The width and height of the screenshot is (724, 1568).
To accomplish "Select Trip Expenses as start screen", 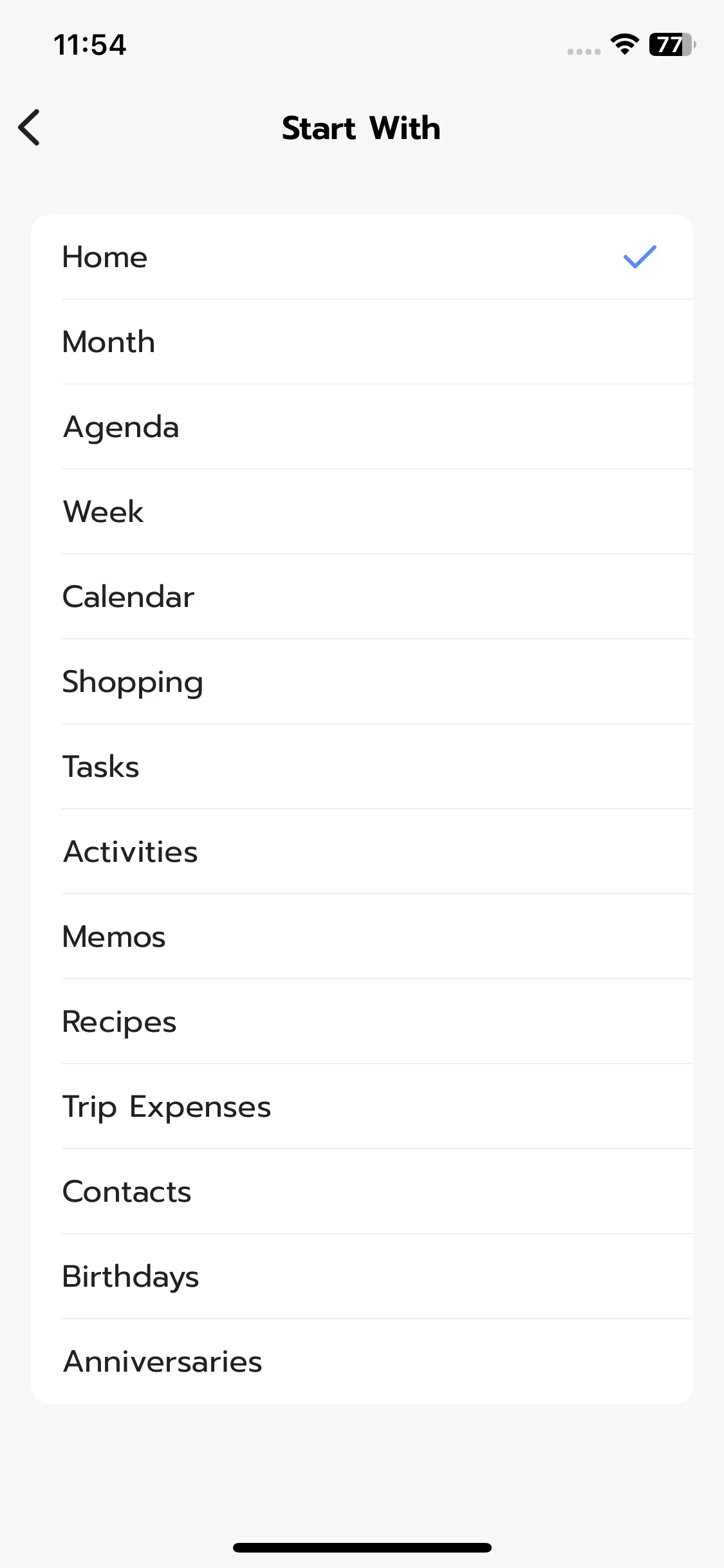I will point(360,1106).
